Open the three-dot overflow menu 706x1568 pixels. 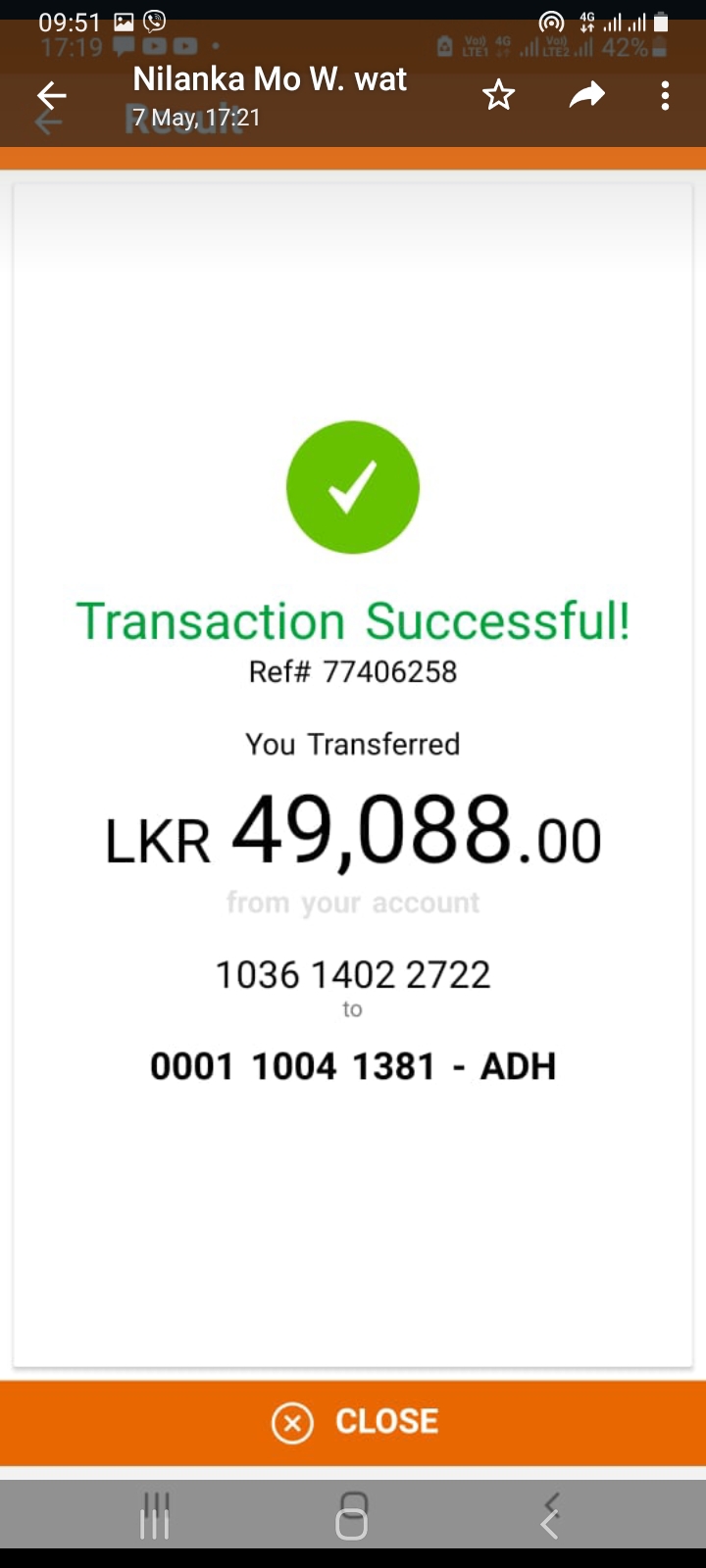pos(666,96)
